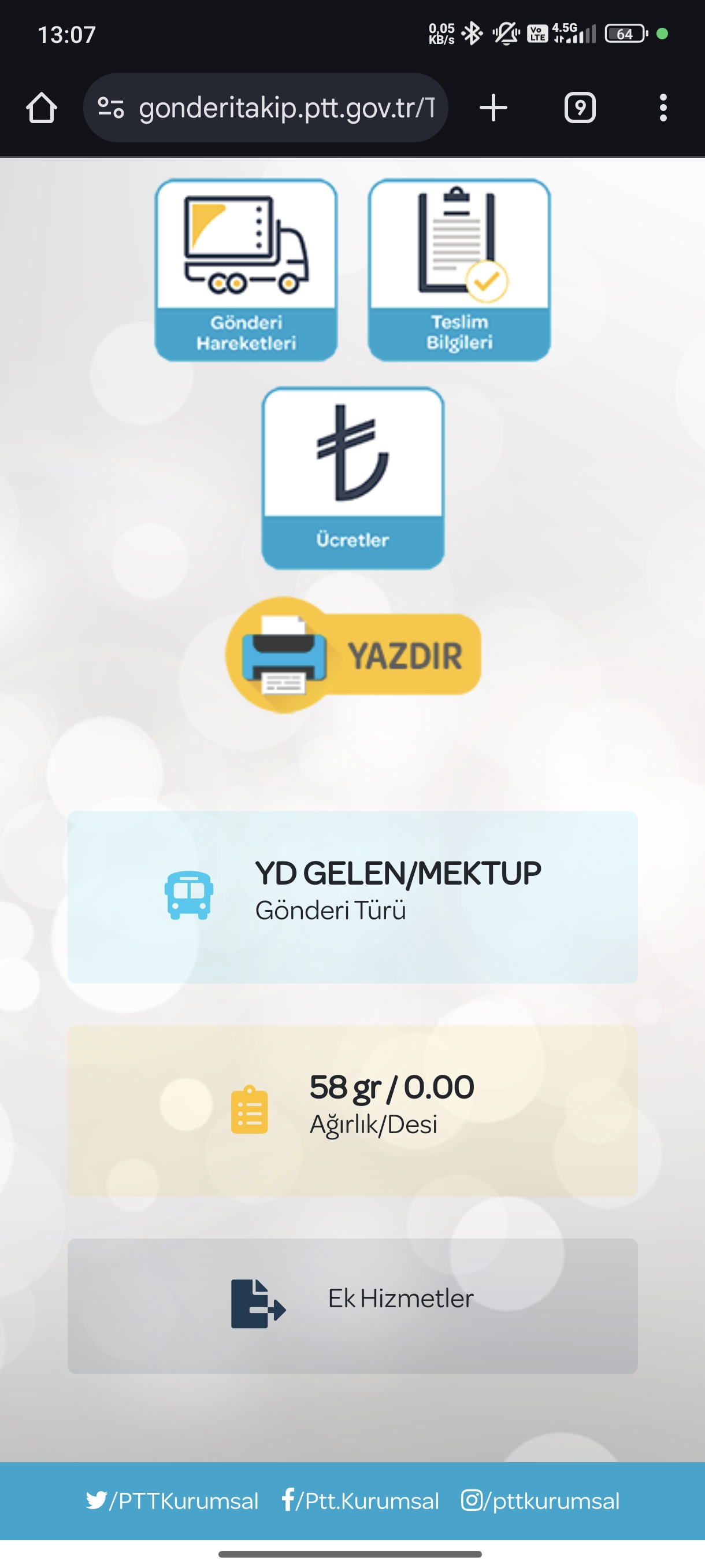View site information icon in address bar
705x1568 pixels.
click(x=112, y=108)
